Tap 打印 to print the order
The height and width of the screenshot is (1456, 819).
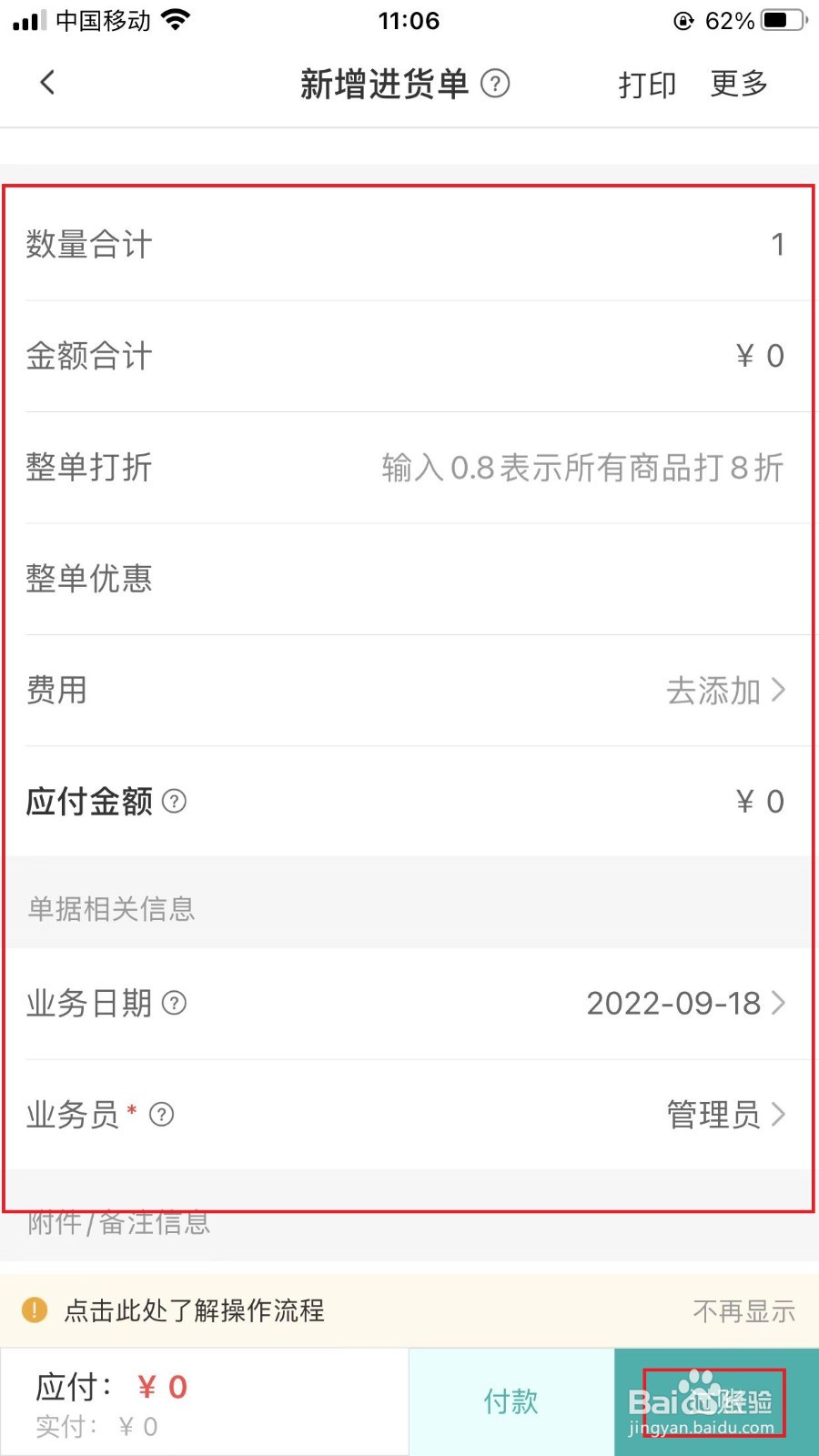pyautogui.click(x=647, y=85)
